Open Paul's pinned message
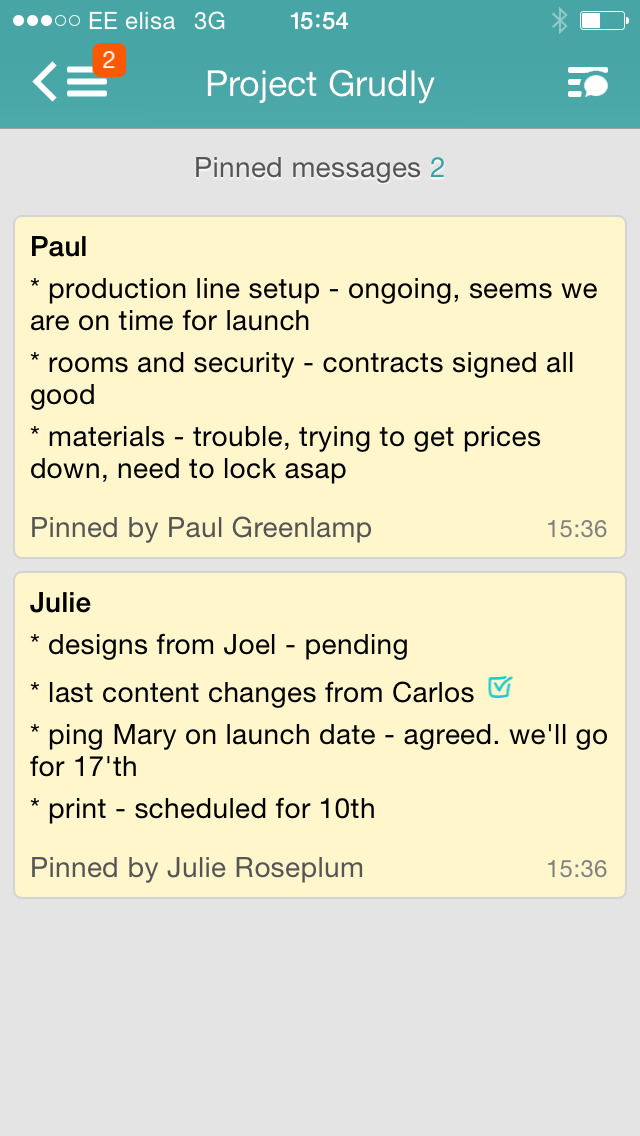This screenshot has width=640, height=1136. 320,387
